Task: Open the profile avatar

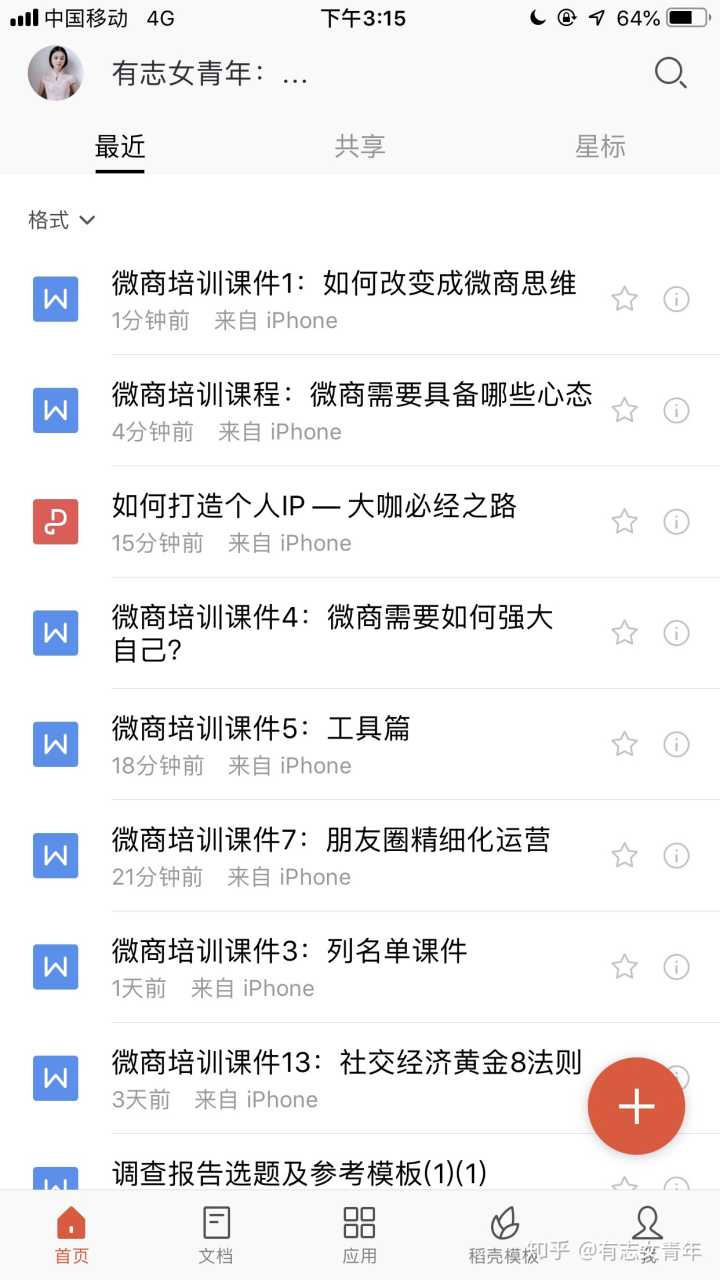Action: (56, 73)
